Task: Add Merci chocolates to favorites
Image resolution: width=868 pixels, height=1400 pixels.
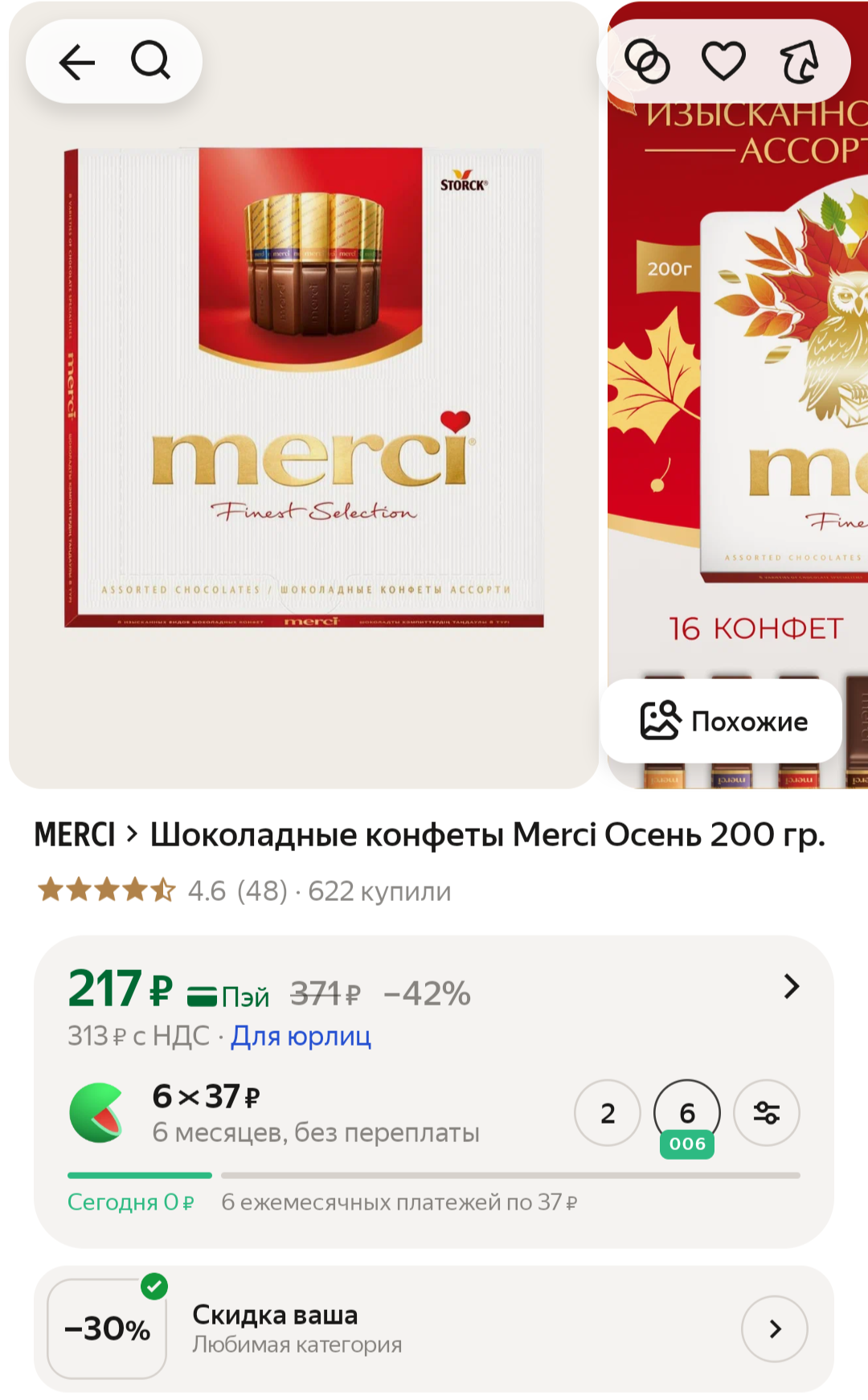Action: tap(724, 62)
